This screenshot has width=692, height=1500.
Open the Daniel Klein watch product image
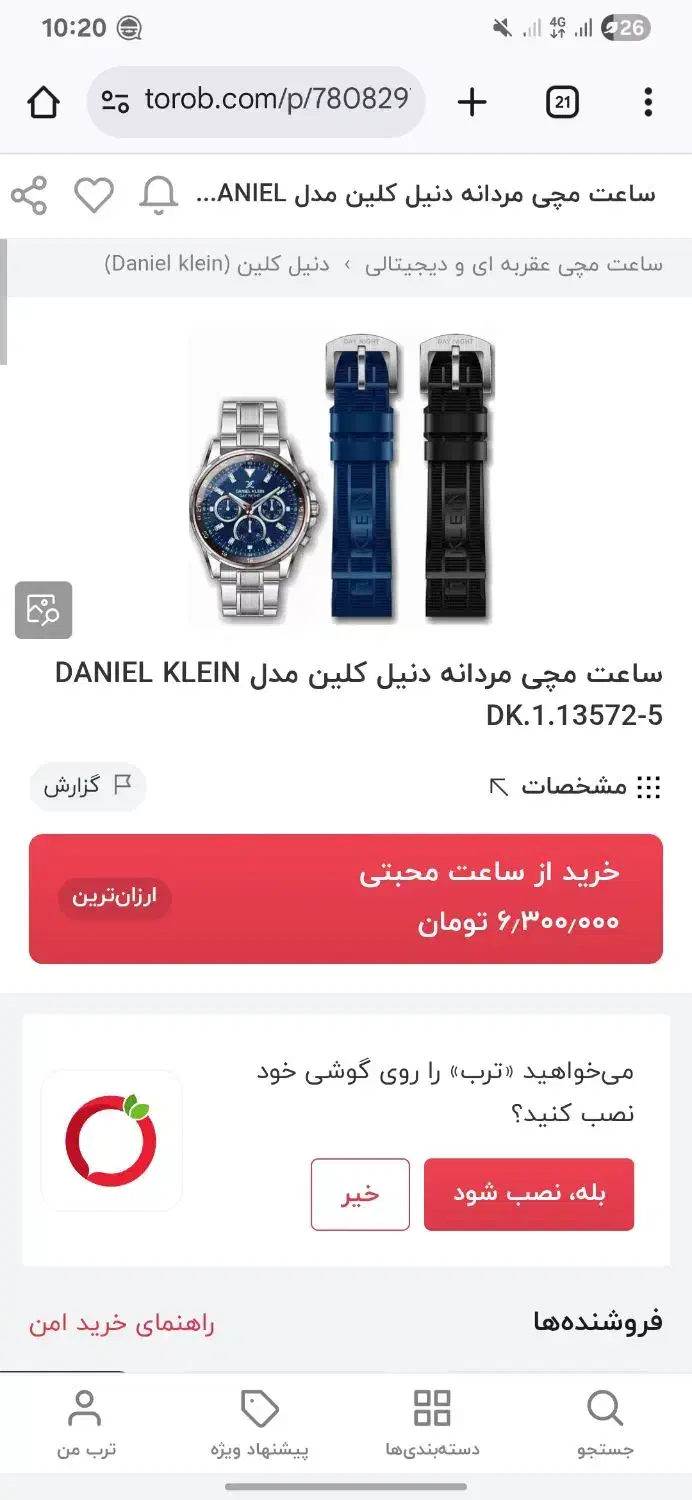click(343, 478)
